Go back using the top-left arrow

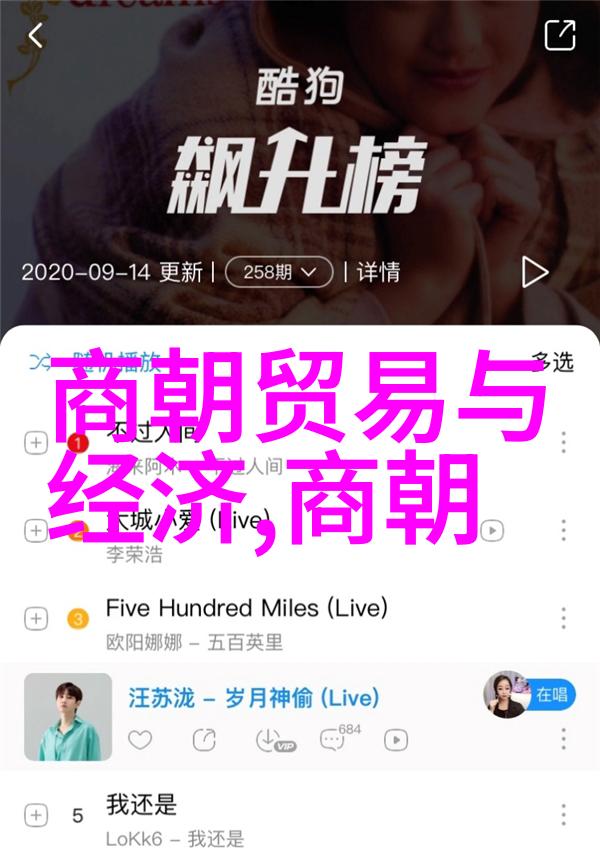coord(36,37)
